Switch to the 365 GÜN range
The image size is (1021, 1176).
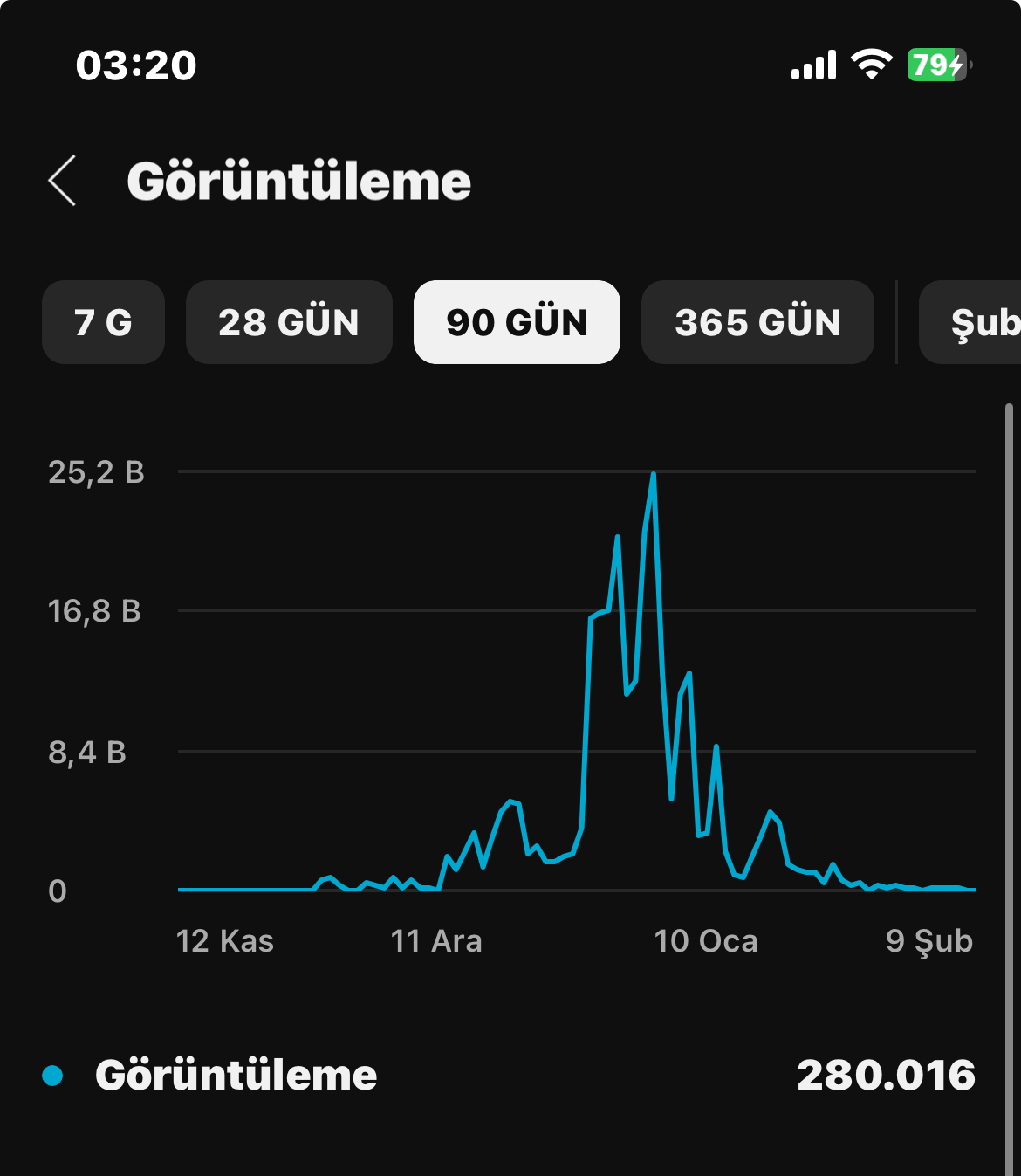click(757, 322)
